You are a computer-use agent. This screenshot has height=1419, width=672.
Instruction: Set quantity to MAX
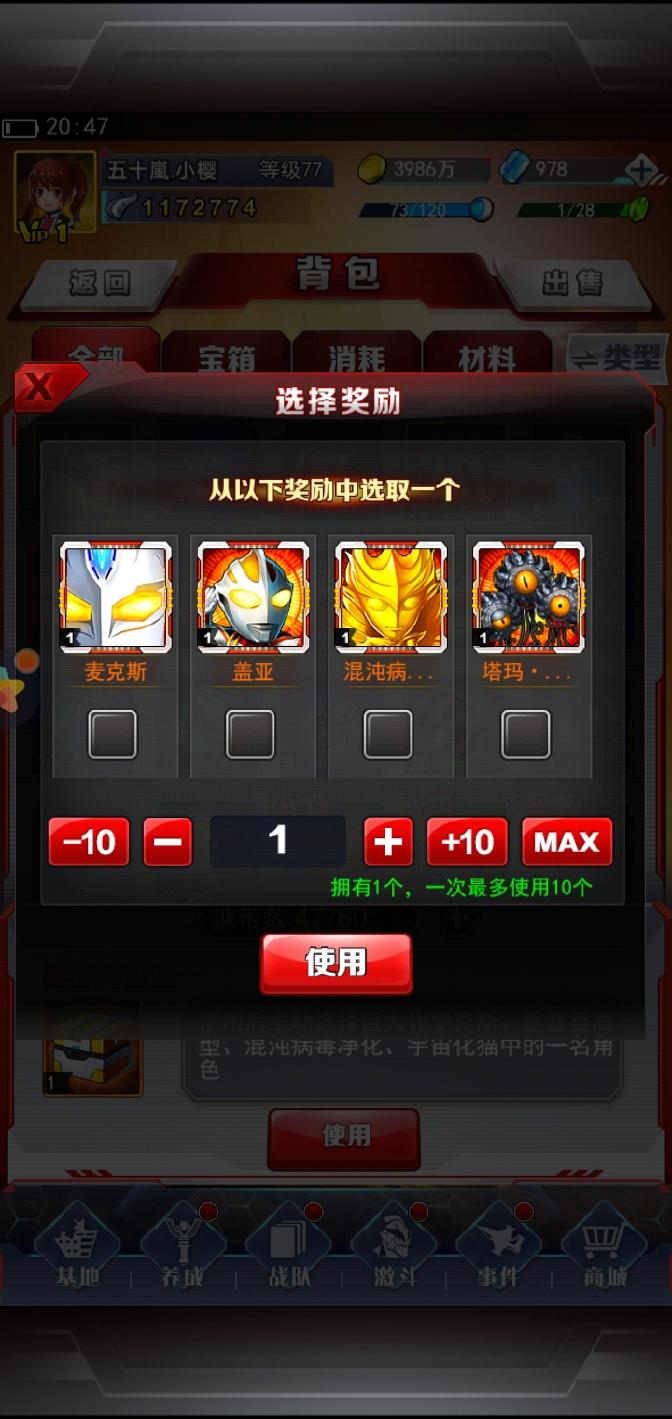click(x=567, y=842)
